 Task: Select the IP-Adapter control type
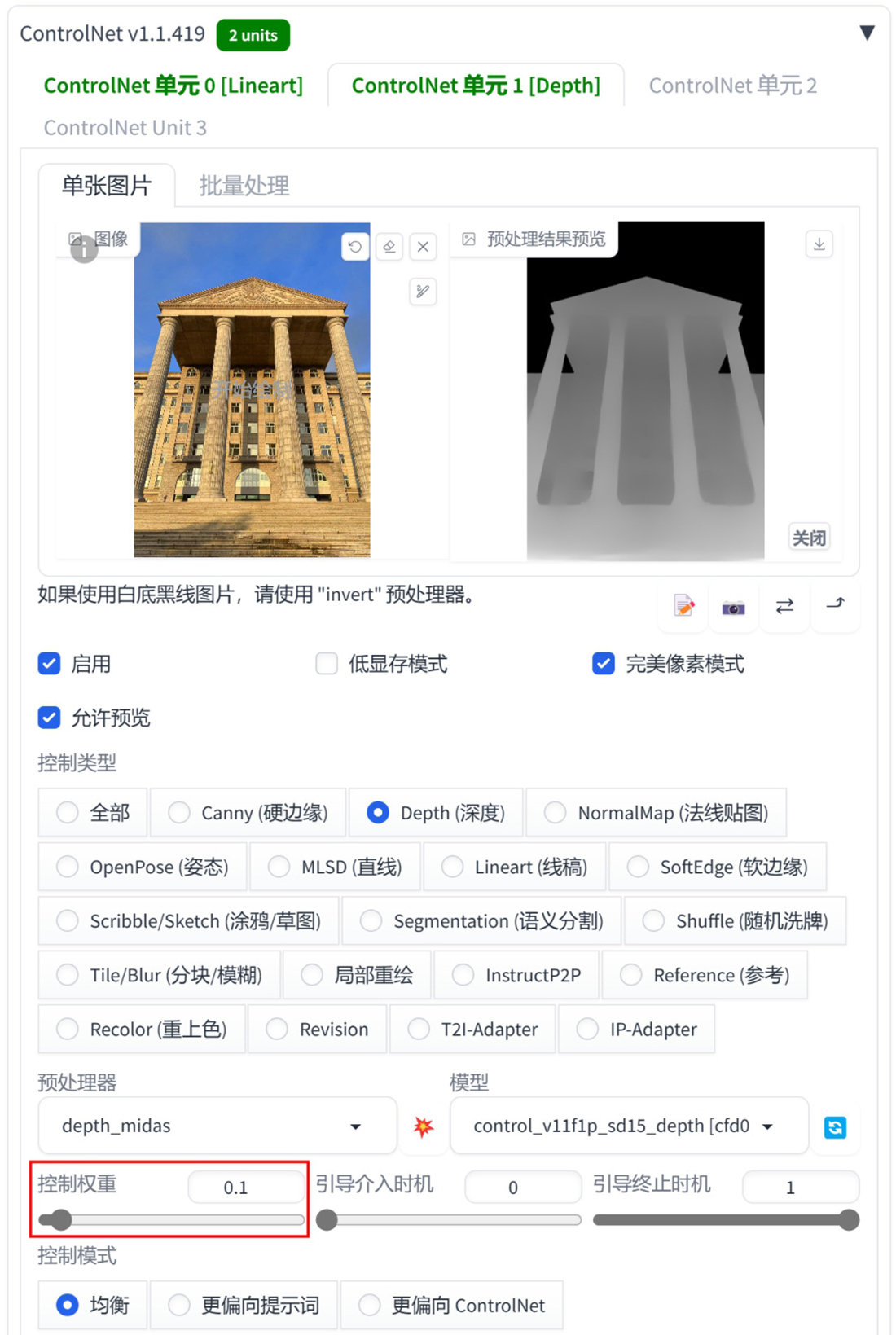587,1029
